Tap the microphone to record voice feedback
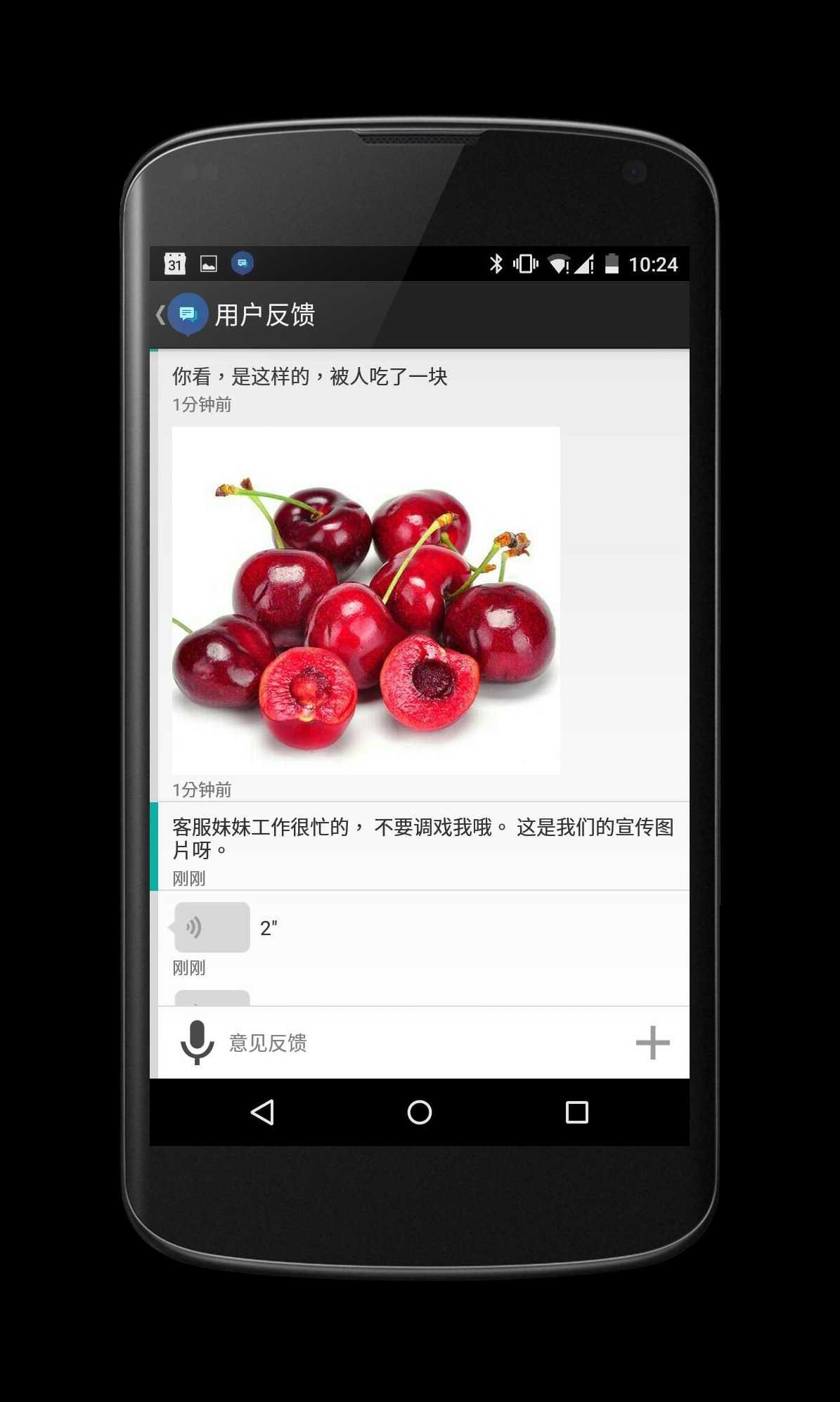 (x=198, y=1043)
